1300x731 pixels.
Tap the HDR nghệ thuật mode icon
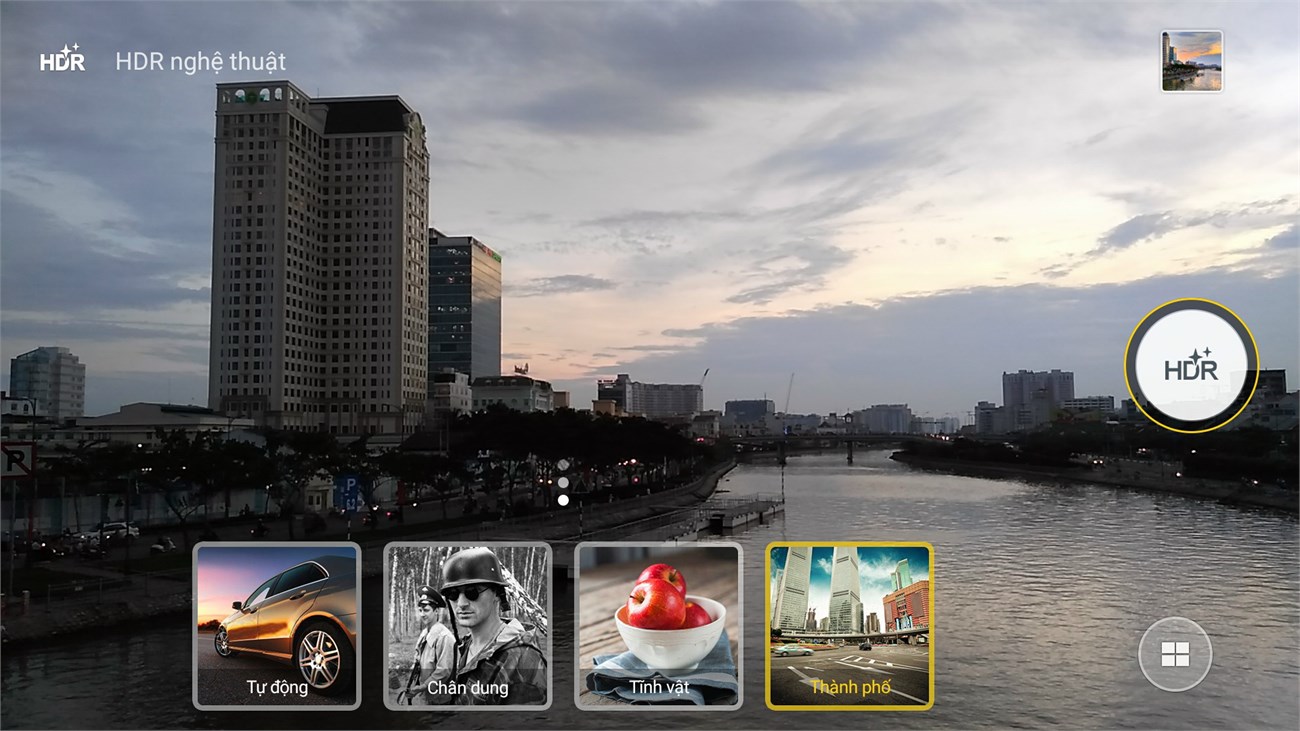point(62,60)
